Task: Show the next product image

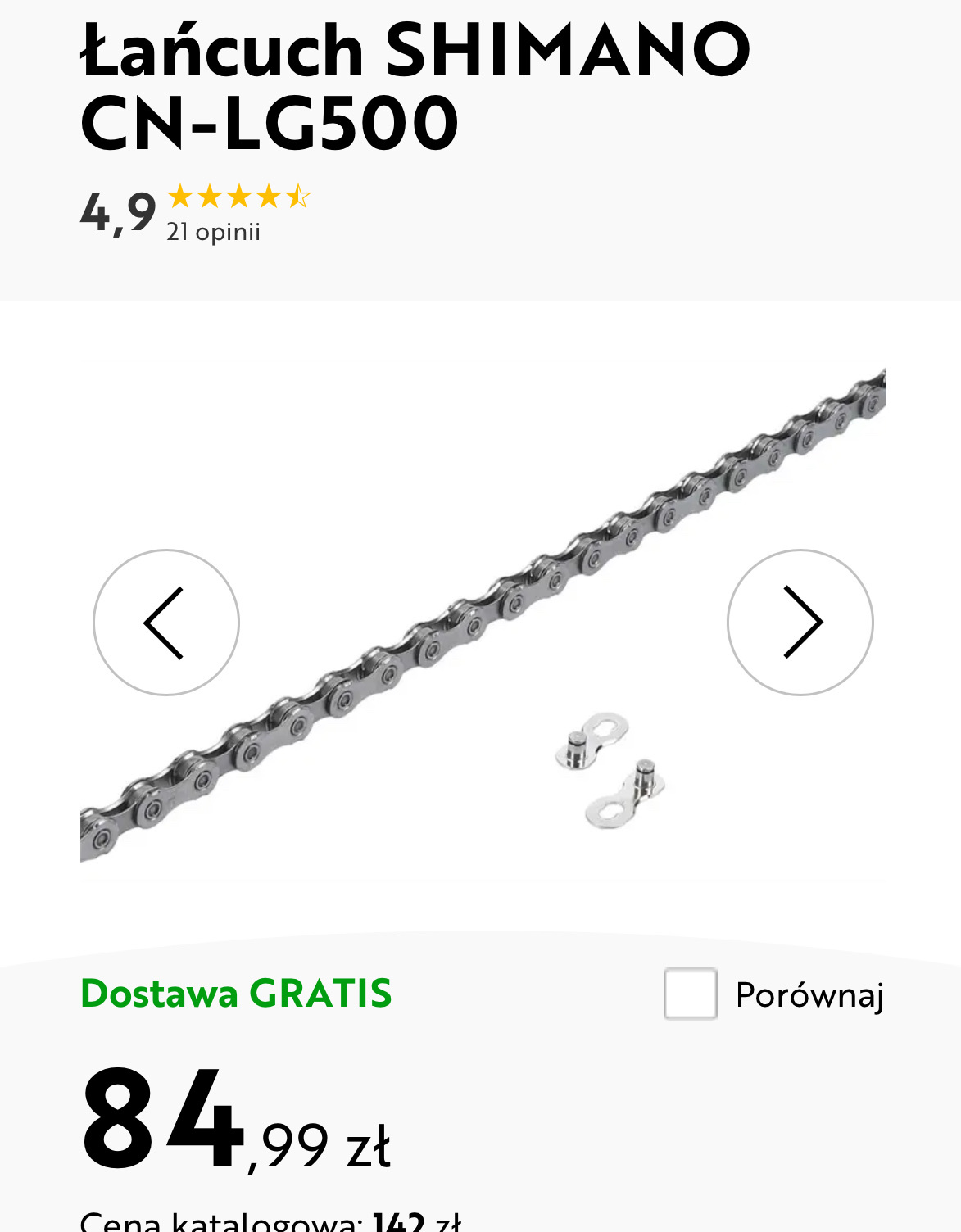Action: [800, 623]
